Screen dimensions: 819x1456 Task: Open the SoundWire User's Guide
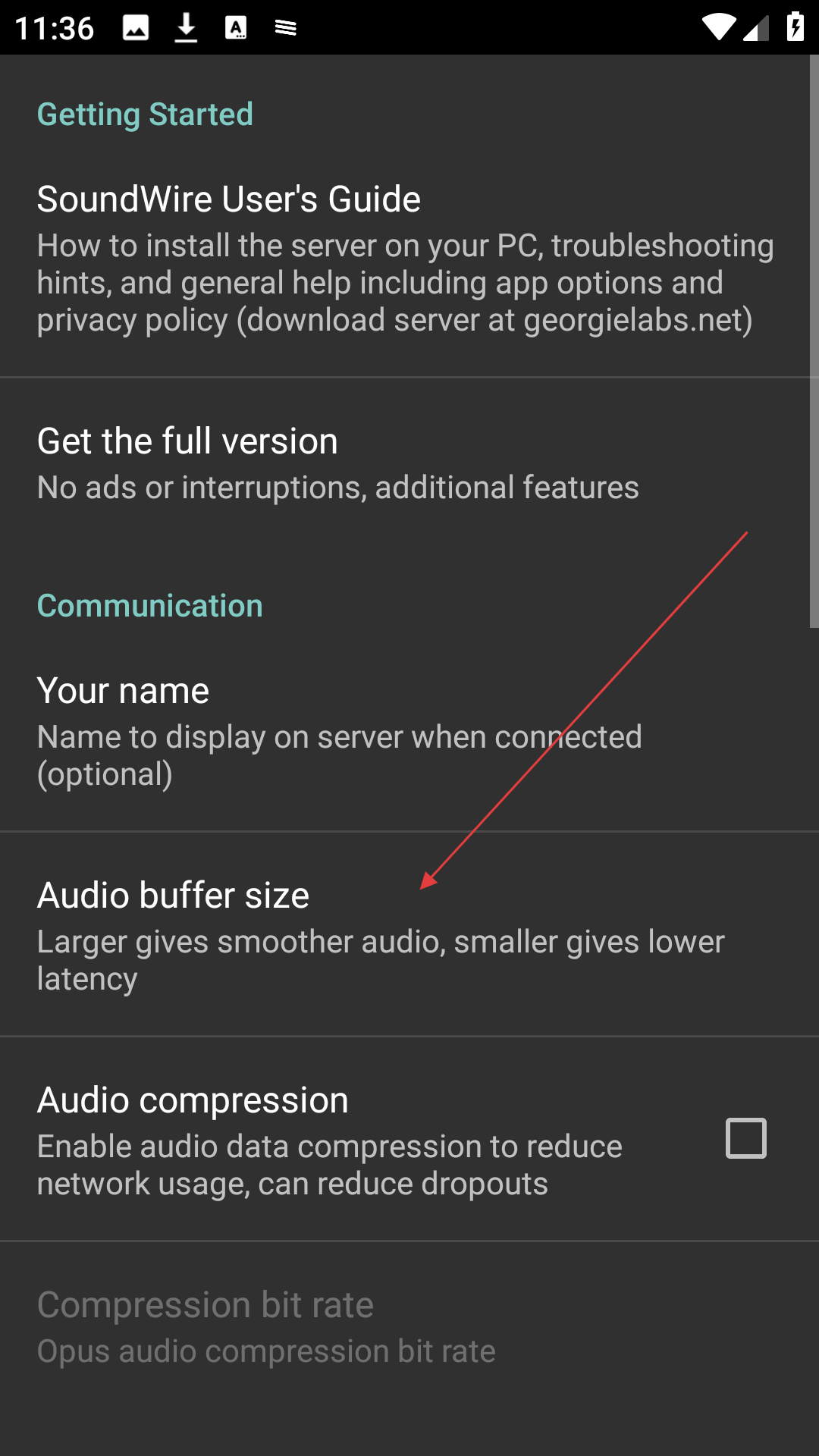(409, 260)
